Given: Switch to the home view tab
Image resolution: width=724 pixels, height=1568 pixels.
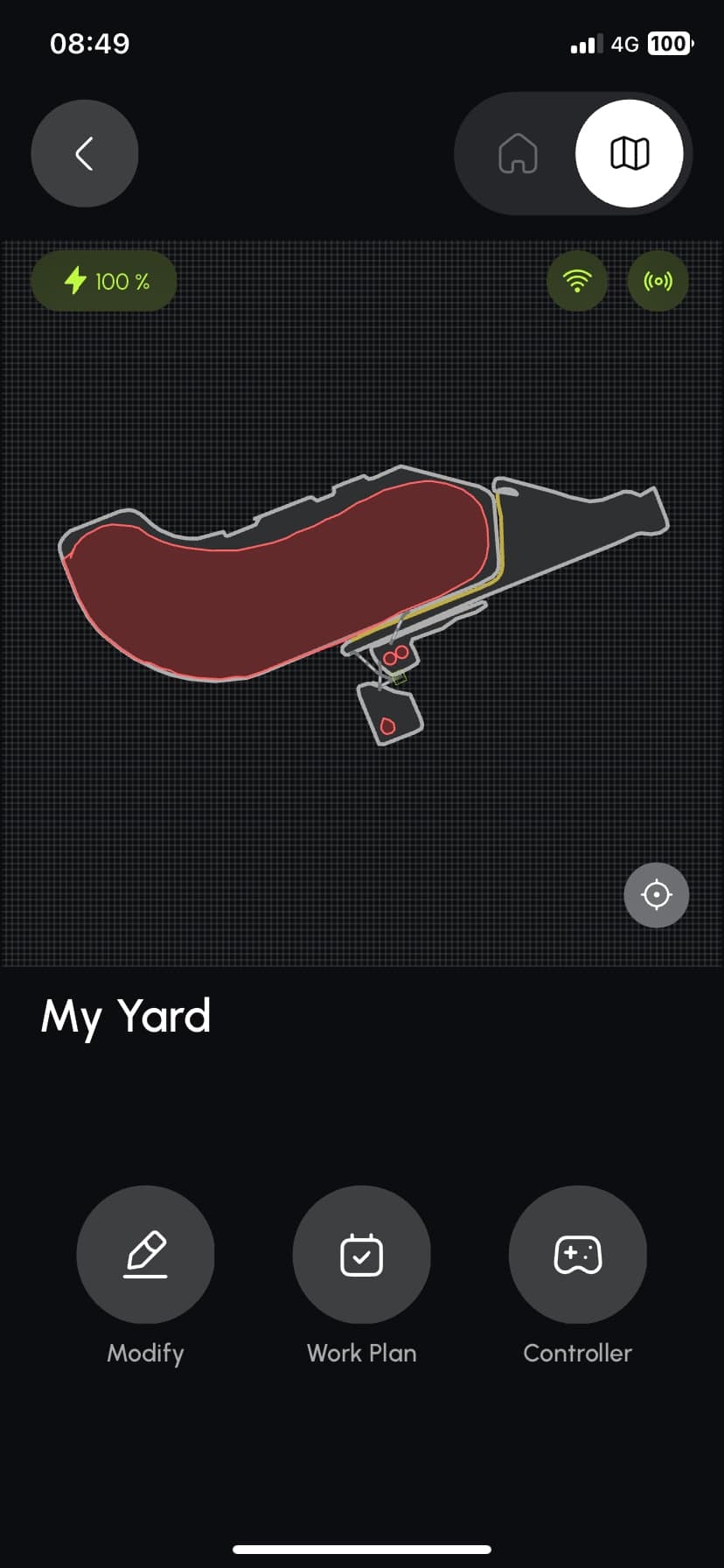Looking at the screenshot, I should coord(518,154).
